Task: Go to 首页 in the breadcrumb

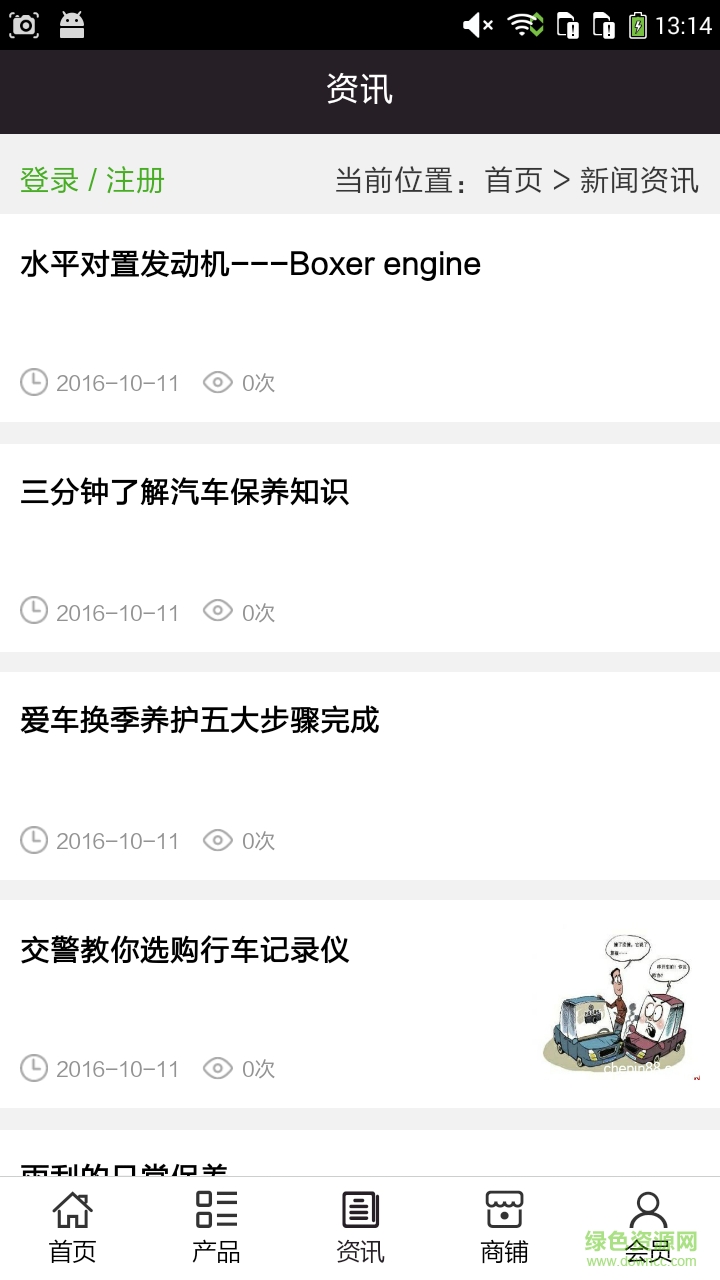Action: tap(513, 181)
